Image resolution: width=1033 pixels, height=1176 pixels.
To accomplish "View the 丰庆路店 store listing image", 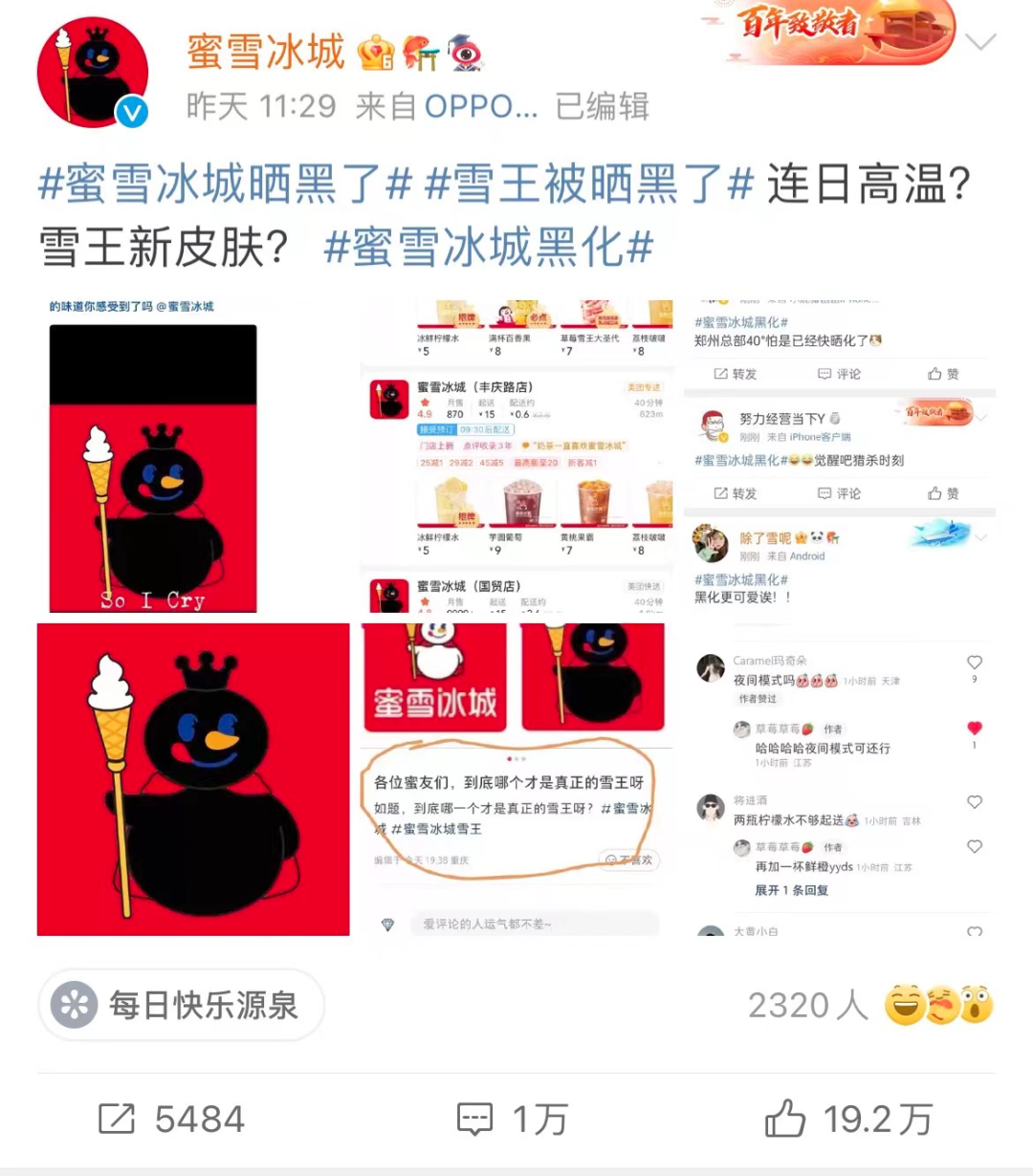I will tap(516, 457).
